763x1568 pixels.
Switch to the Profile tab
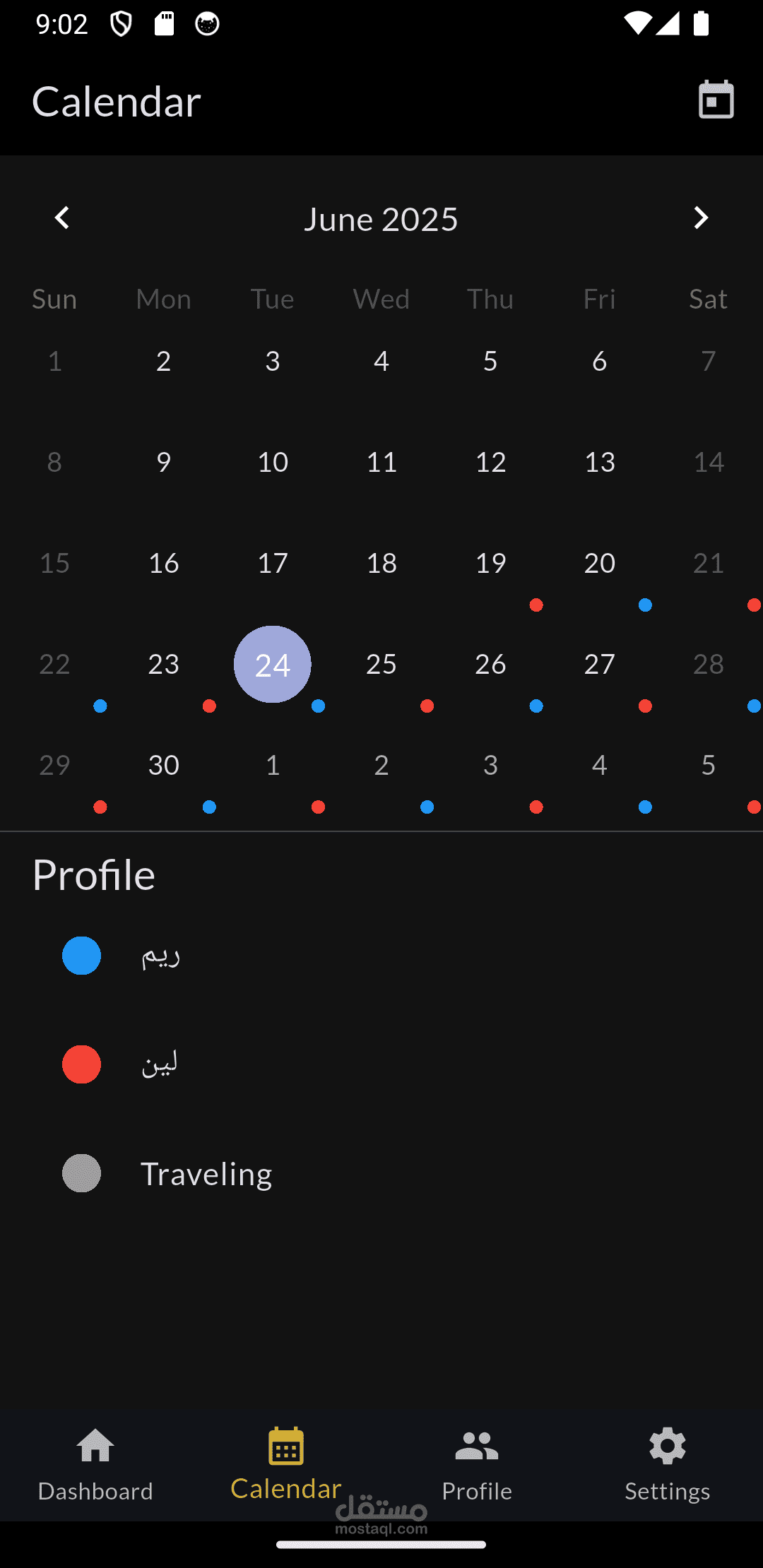tap(477, 1463)
